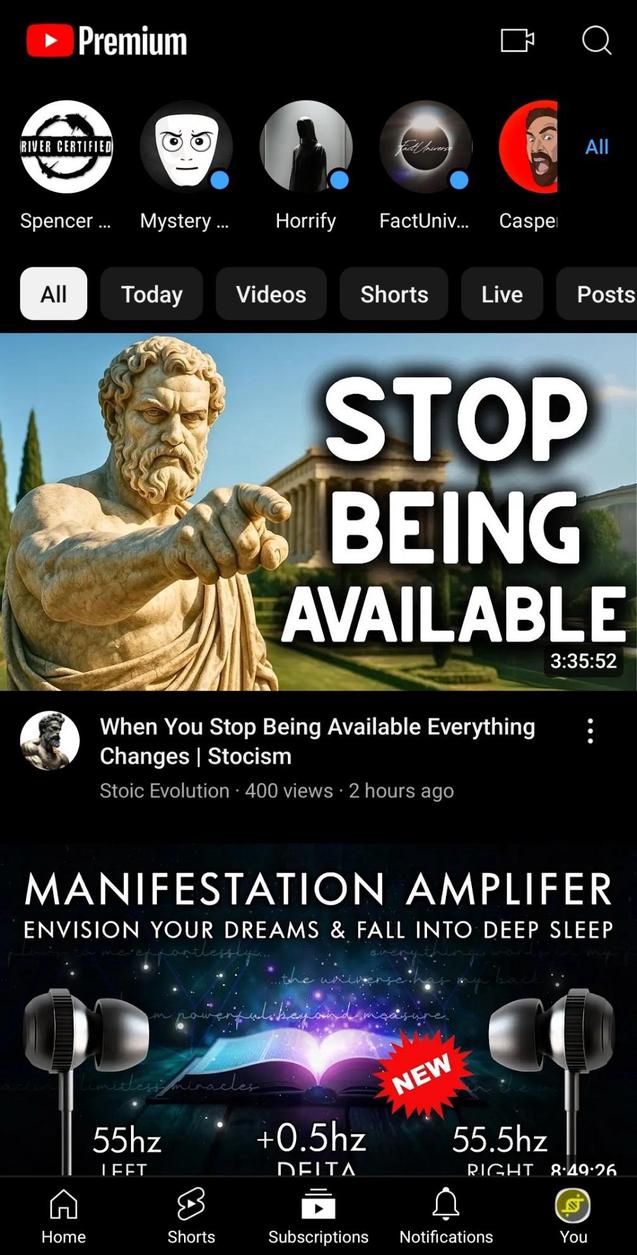The height and width of the screenshot is (1255, 637).
Task: Open YouTube search
Action: (x=596, y=40)
